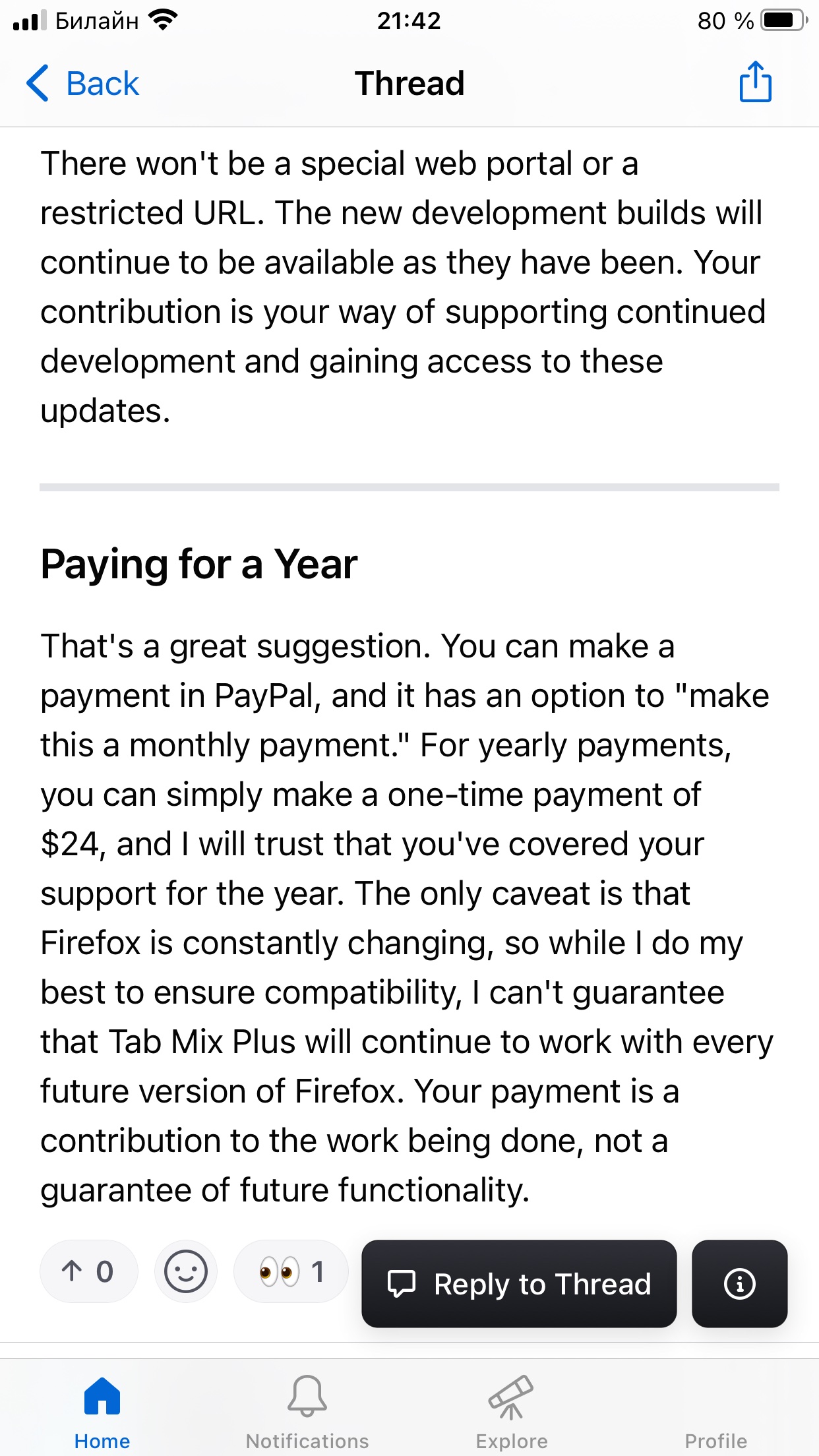The width and height of the screenshot is (819, 1456).
Task: Share this thread
Action: coord(755,82)
